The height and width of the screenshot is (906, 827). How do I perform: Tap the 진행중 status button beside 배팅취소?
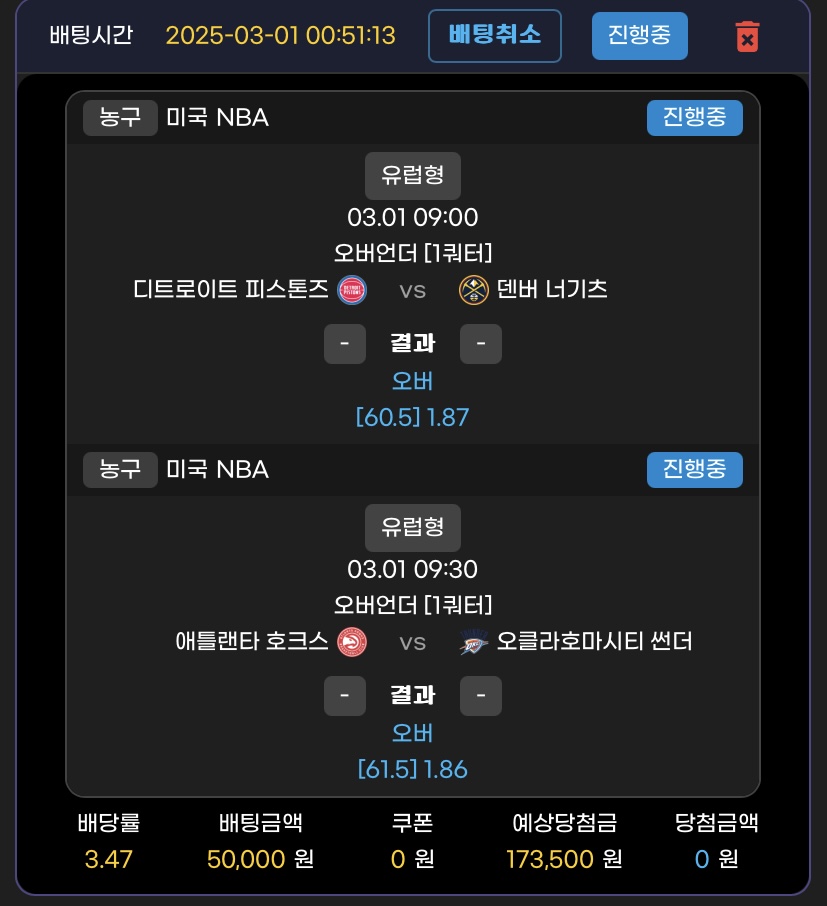coord(639,37)
